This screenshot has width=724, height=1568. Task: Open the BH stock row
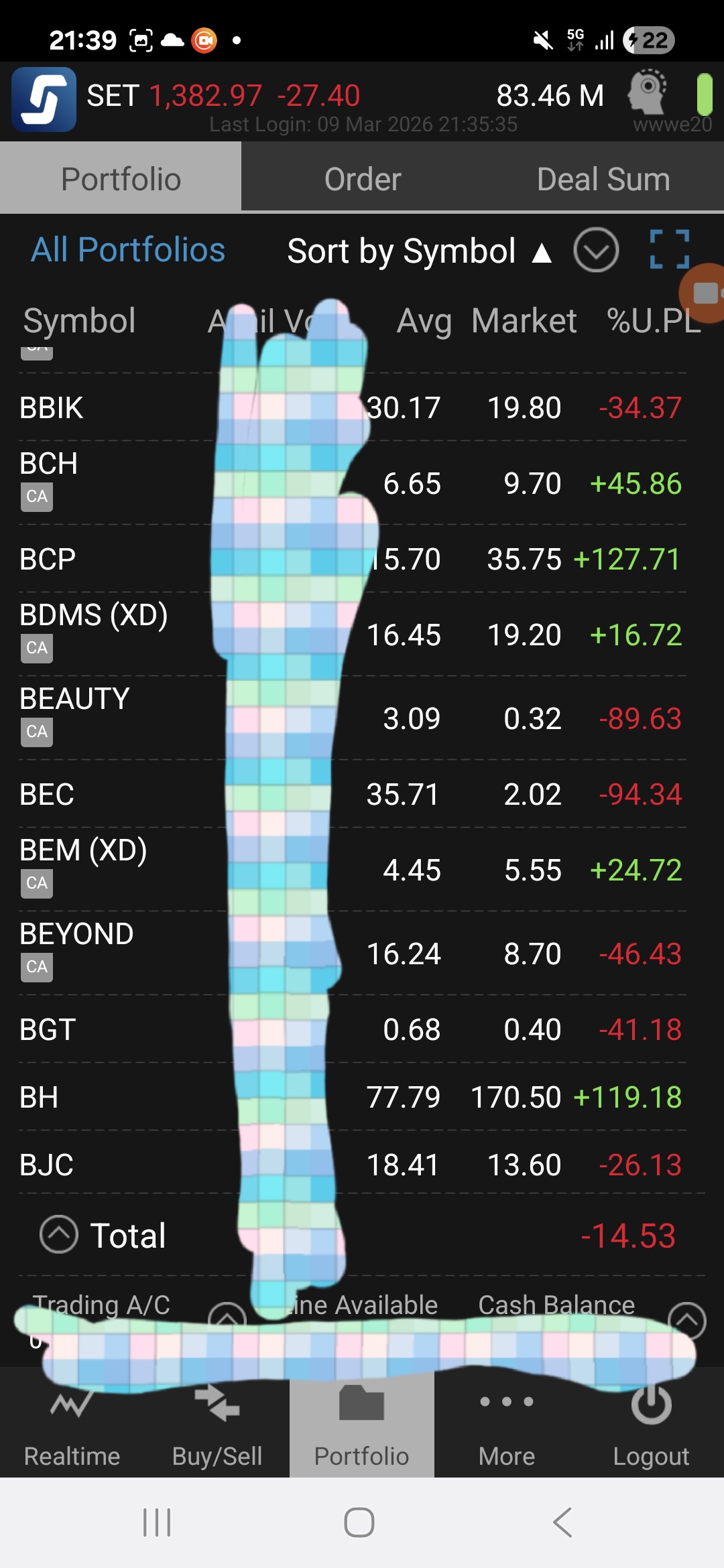click(353, 1097)
